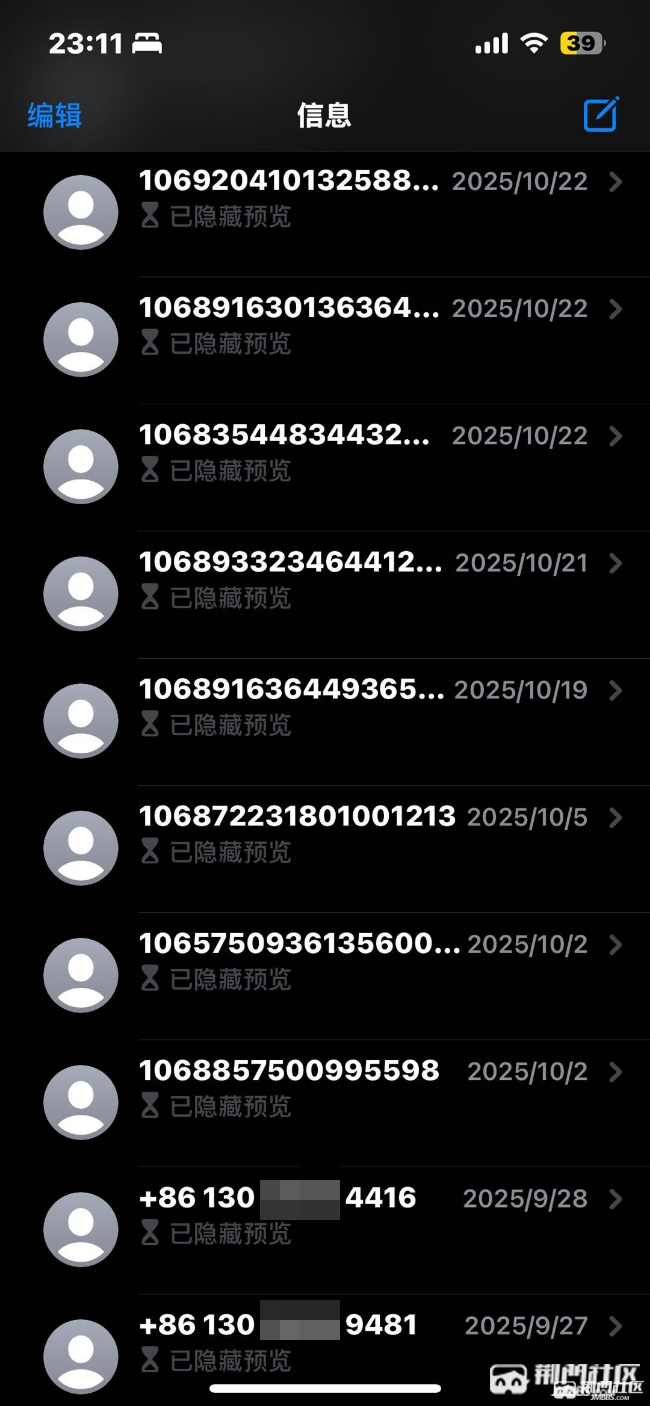This screenshot has height=1406, width=650.
Task: Tap the 编辑 button
Action: tap(54, 116)
